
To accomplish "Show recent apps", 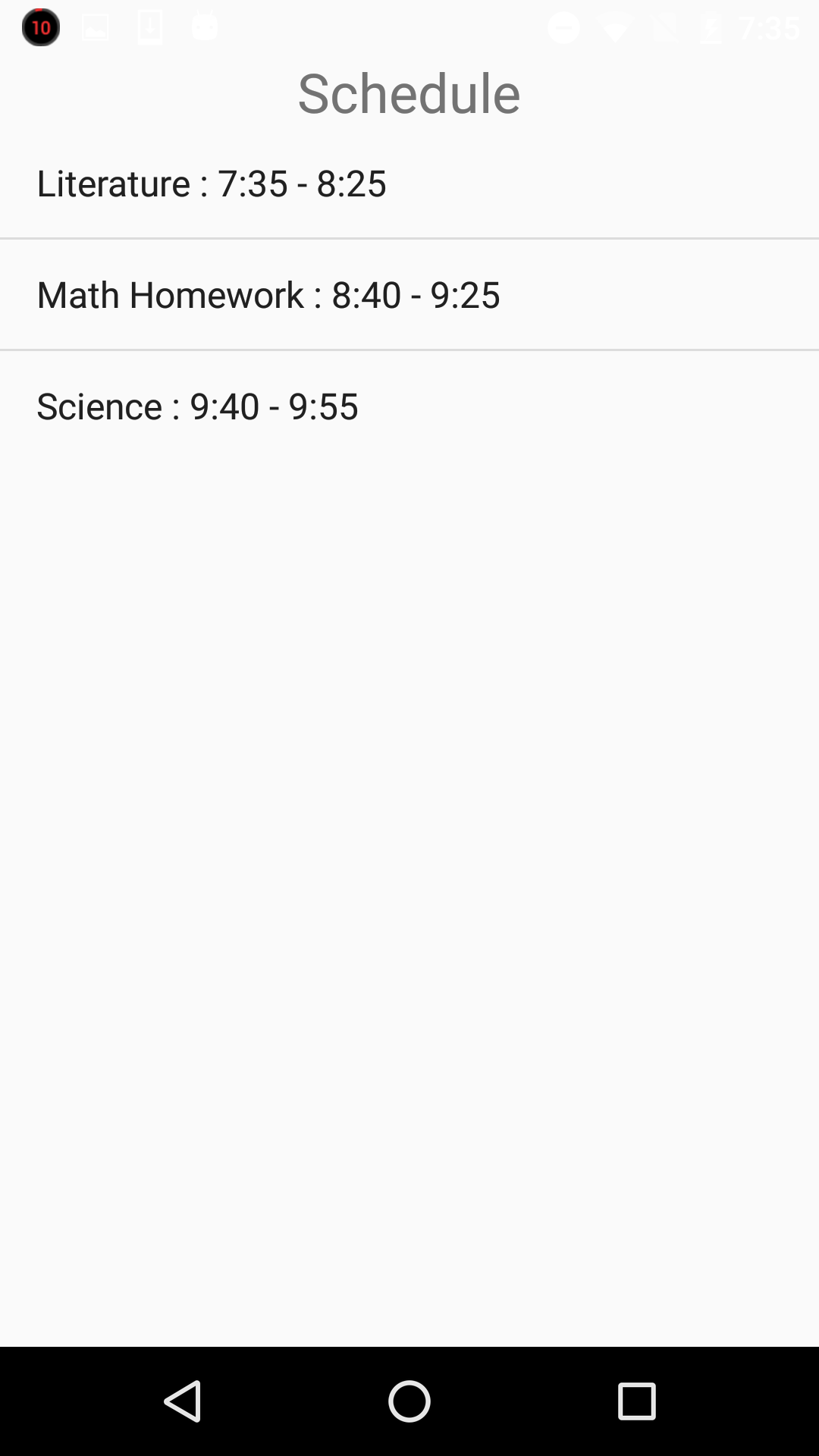I will [x=636, y=1401].
